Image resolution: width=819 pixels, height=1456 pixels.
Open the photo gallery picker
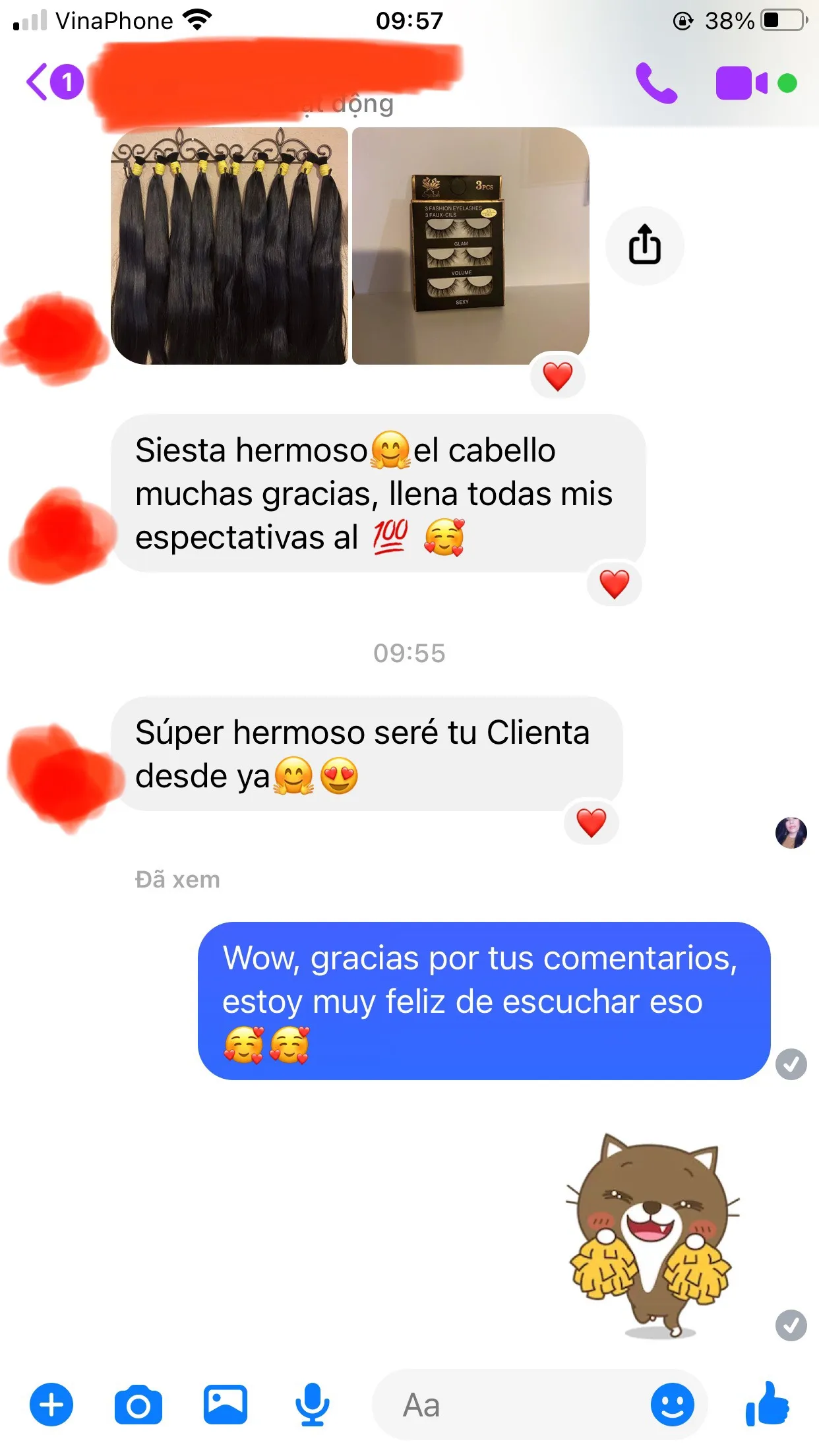point(226,1405)
